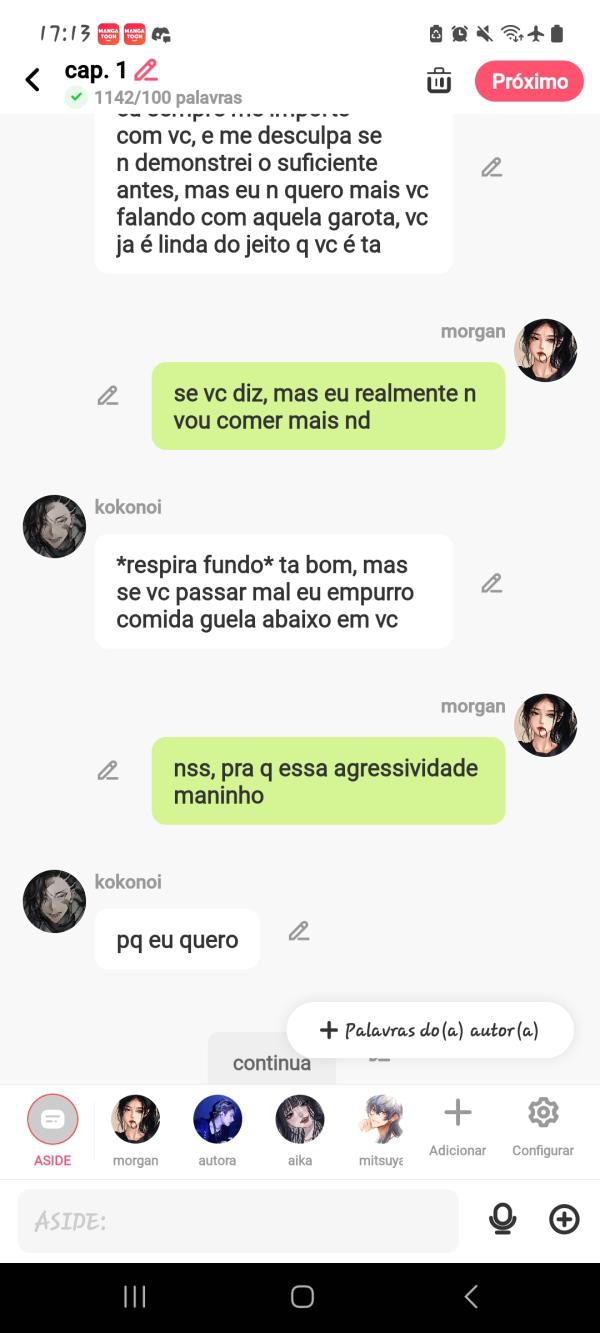600x1333 pixels.
Task: Choose autora as the speaking character
Action: tap(217, 1129)
